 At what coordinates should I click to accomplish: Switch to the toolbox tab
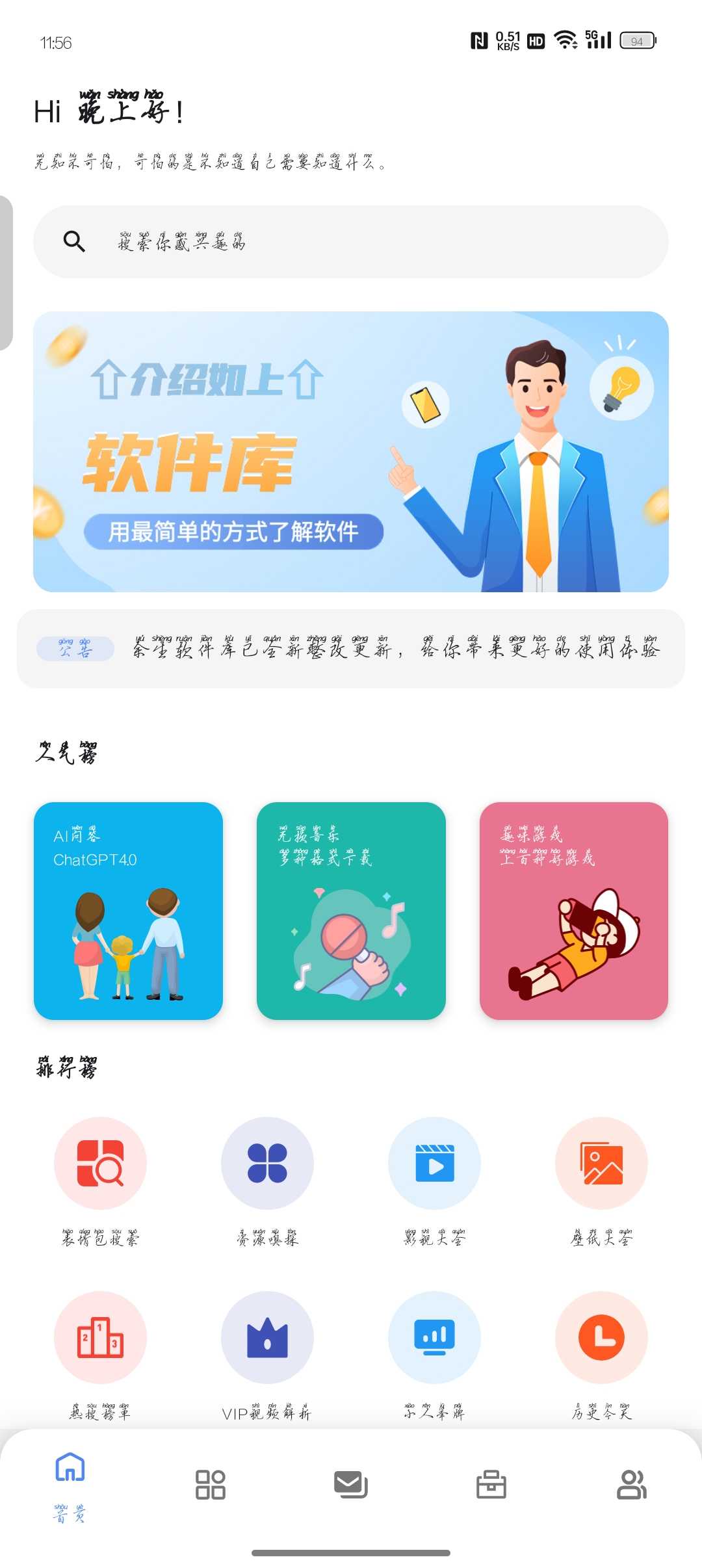pos(491,1485)
